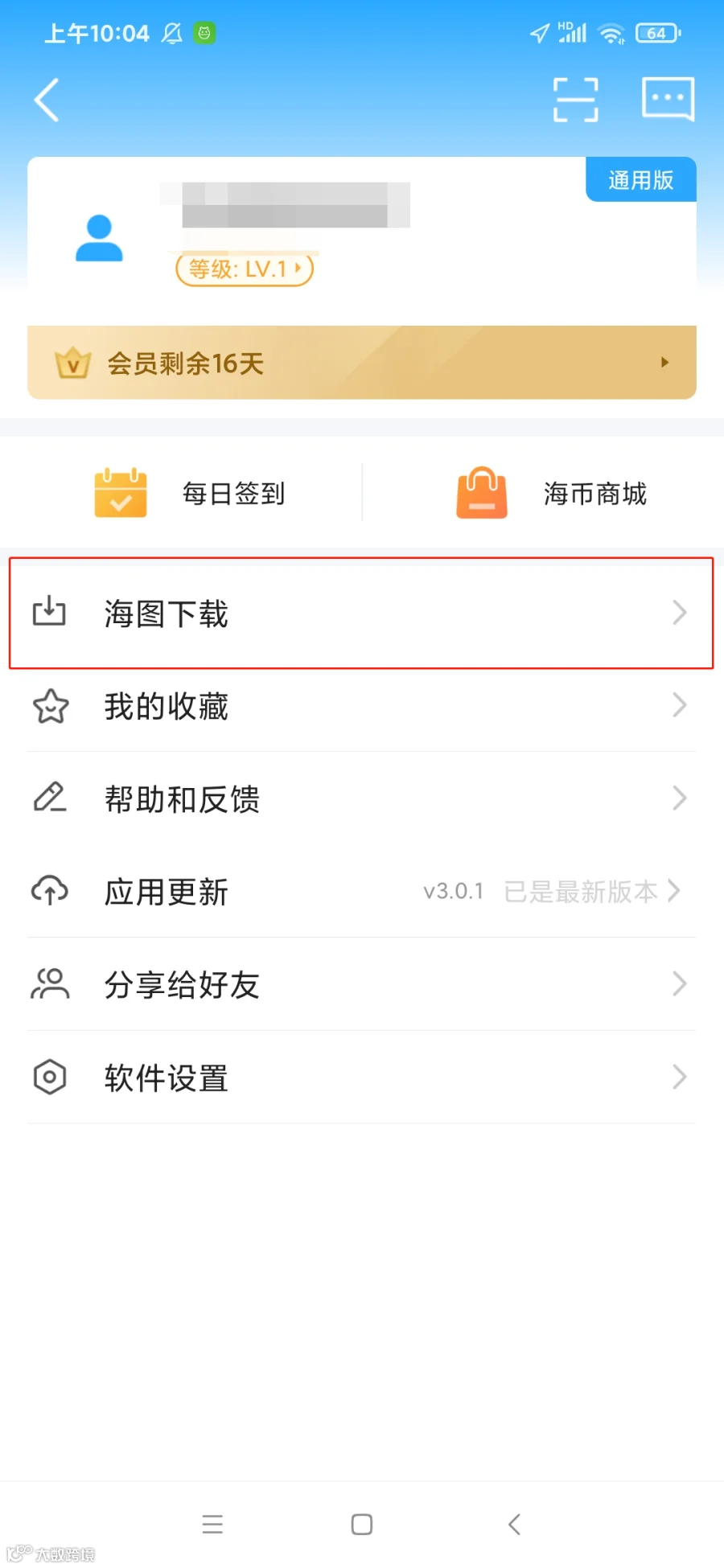Tap the system home button
724x1568 pixels.
click(x=362, y=1525)
